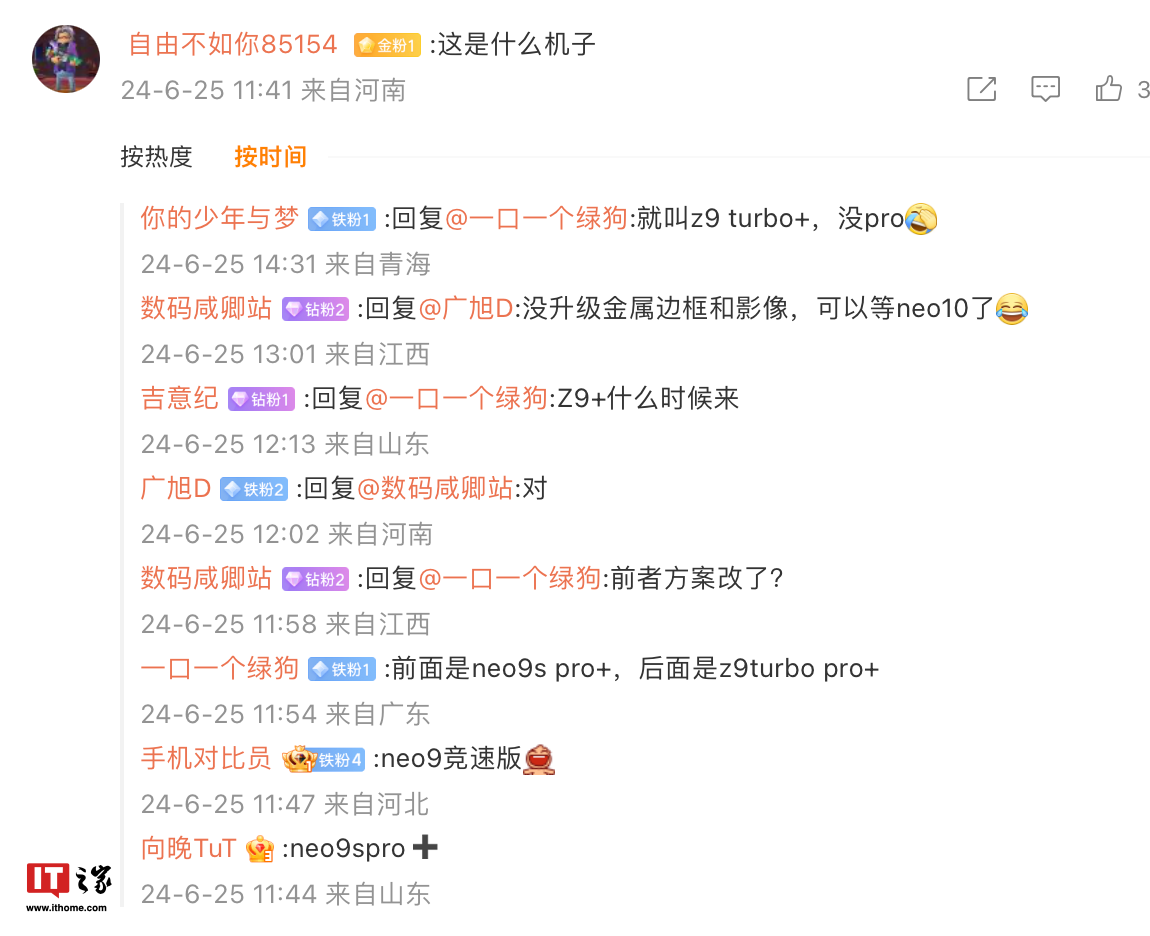
Task: Visit 你的少年与梦's profile
Action: (219, 219)
